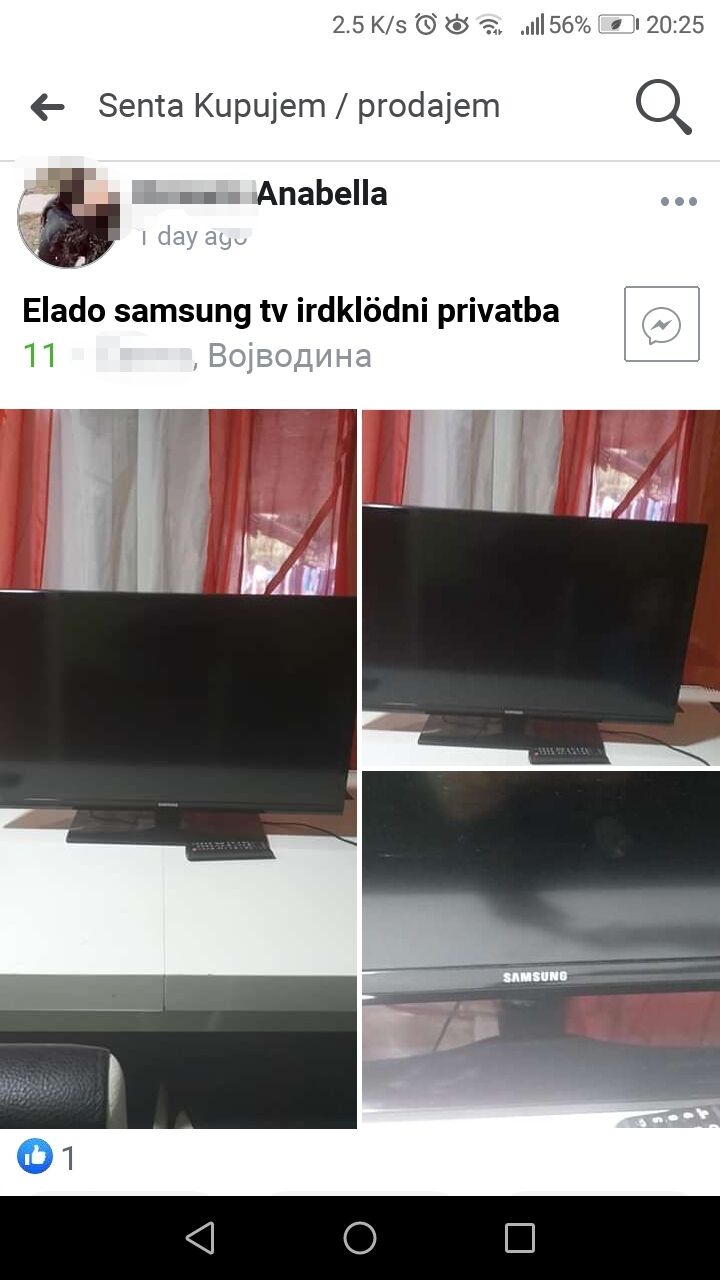The width and height of the screenshot is (720, 1280).
Task: Open the post's three-dot options menu
Action: (678, 202)
